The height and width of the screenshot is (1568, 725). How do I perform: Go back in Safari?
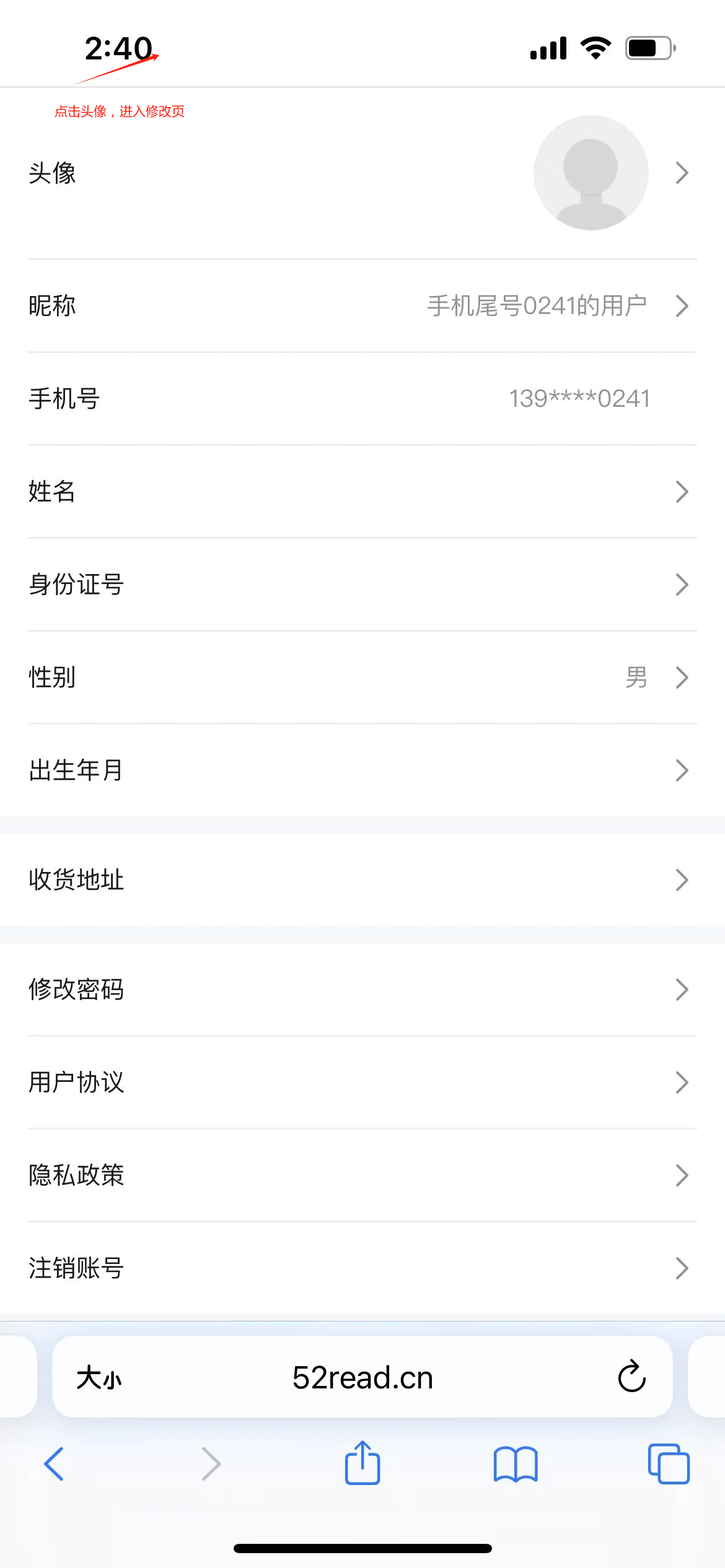click(54, 1464)
